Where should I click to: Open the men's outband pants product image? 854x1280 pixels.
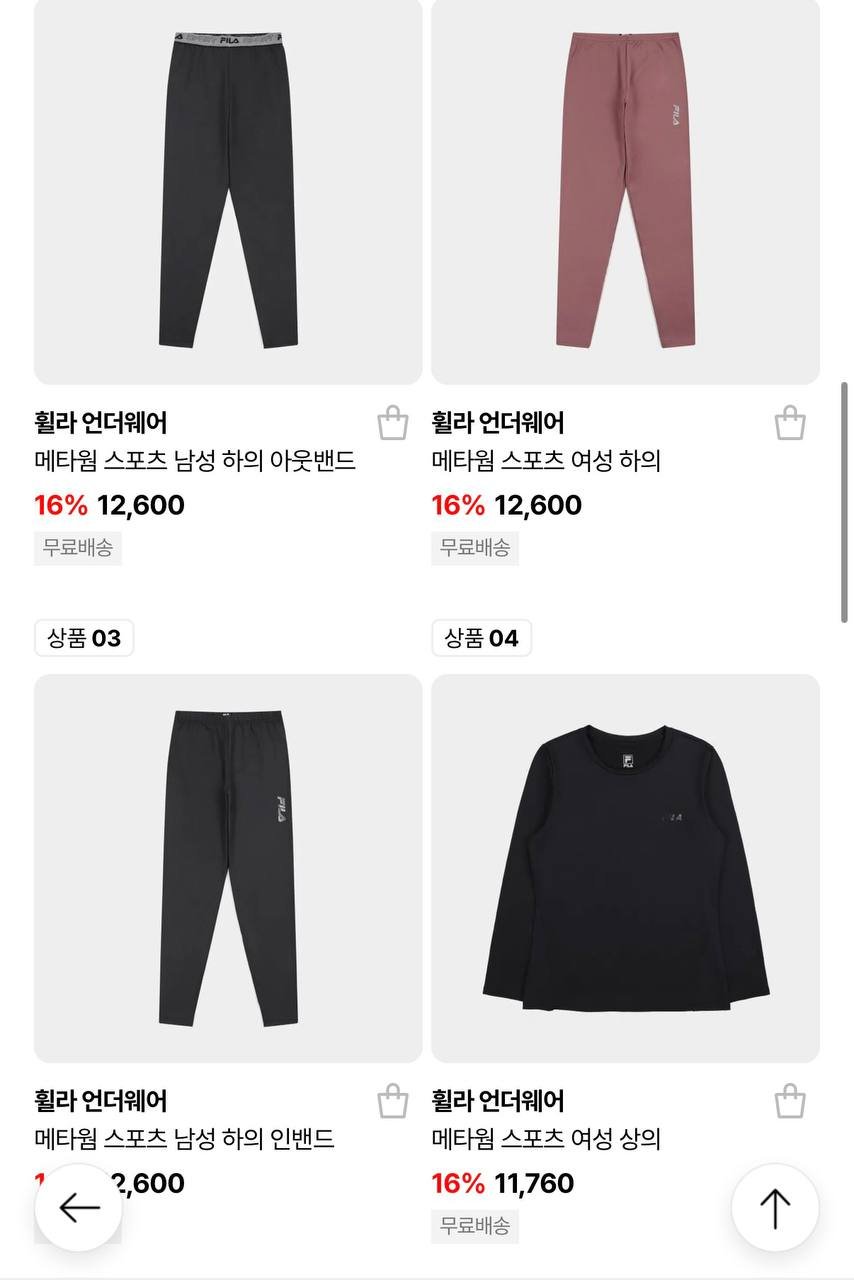click(228, 190)
